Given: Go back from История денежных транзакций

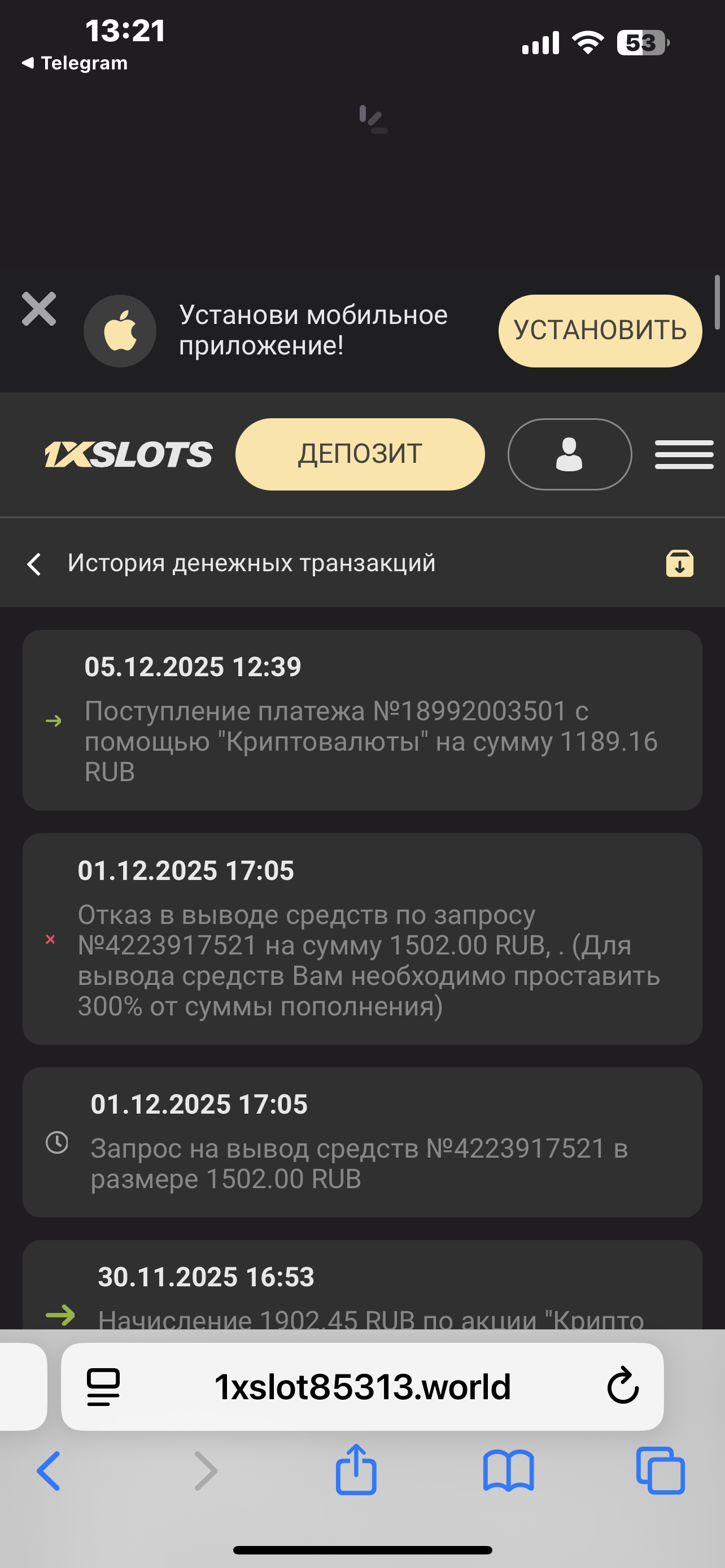Looking at the screenshot, I should (34, 564).
